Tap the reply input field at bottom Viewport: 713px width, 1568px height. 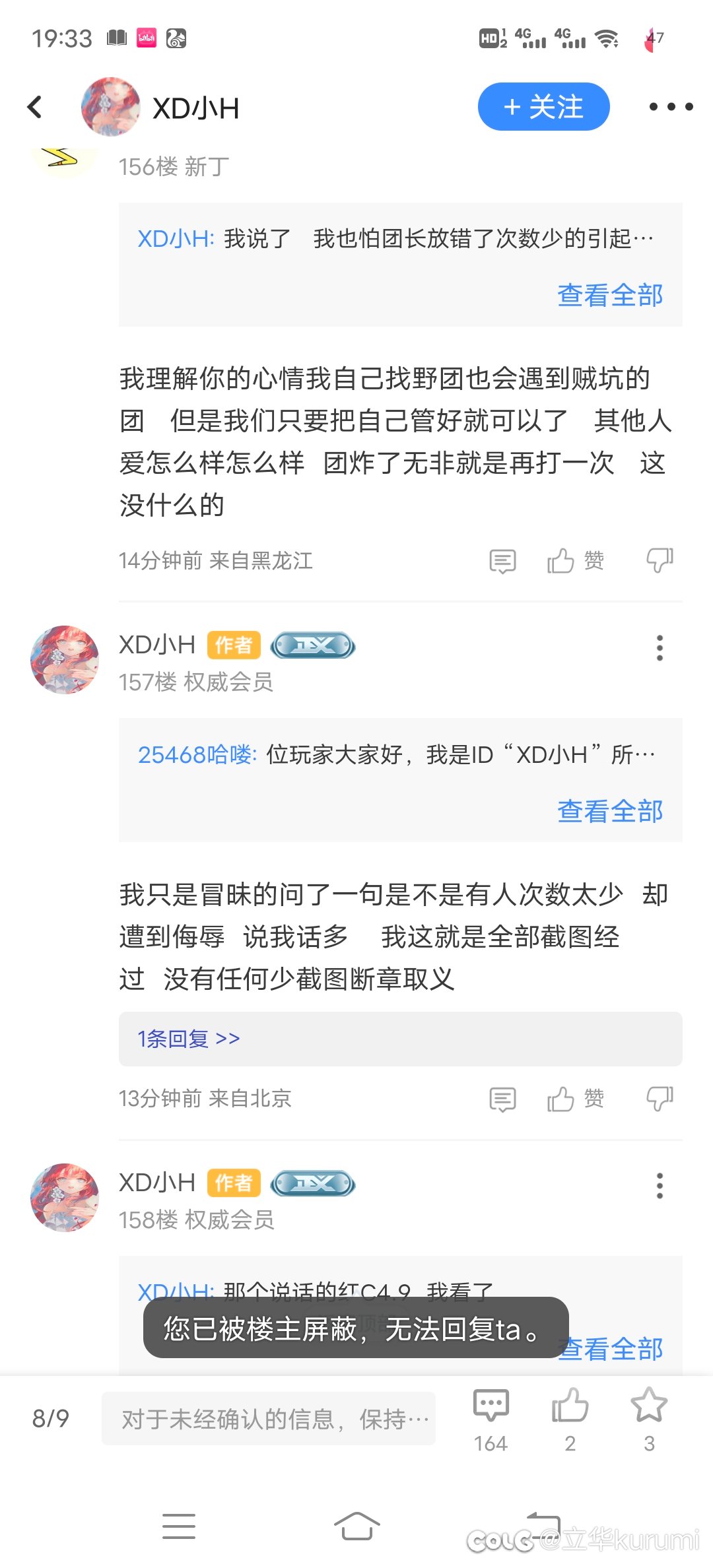(268, 1419)
